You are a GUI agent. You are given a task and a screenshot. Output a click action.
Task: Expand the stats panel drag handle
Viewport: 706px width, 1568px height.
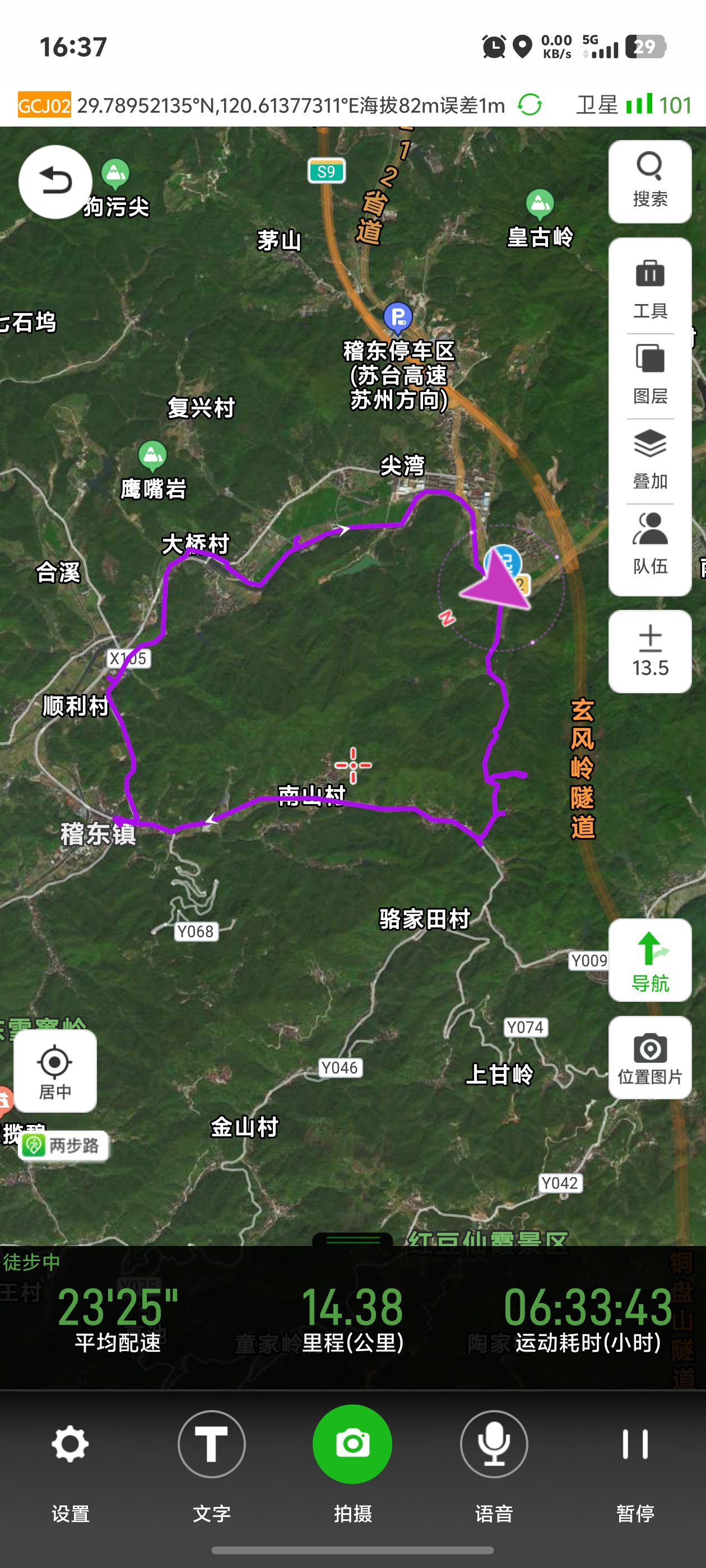pos(352,1239)
